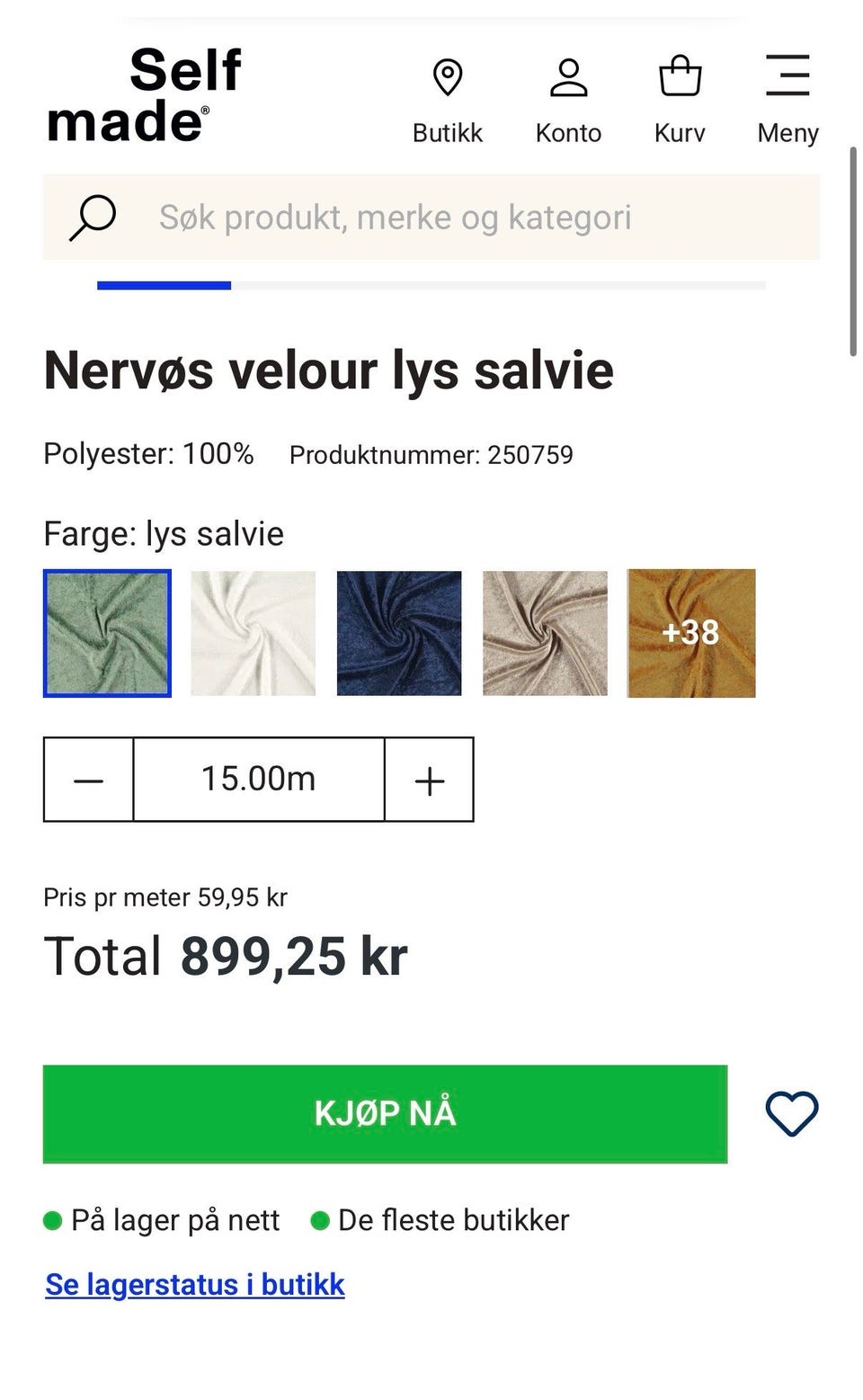Select the beige velour color swatch

pos(545,633)
